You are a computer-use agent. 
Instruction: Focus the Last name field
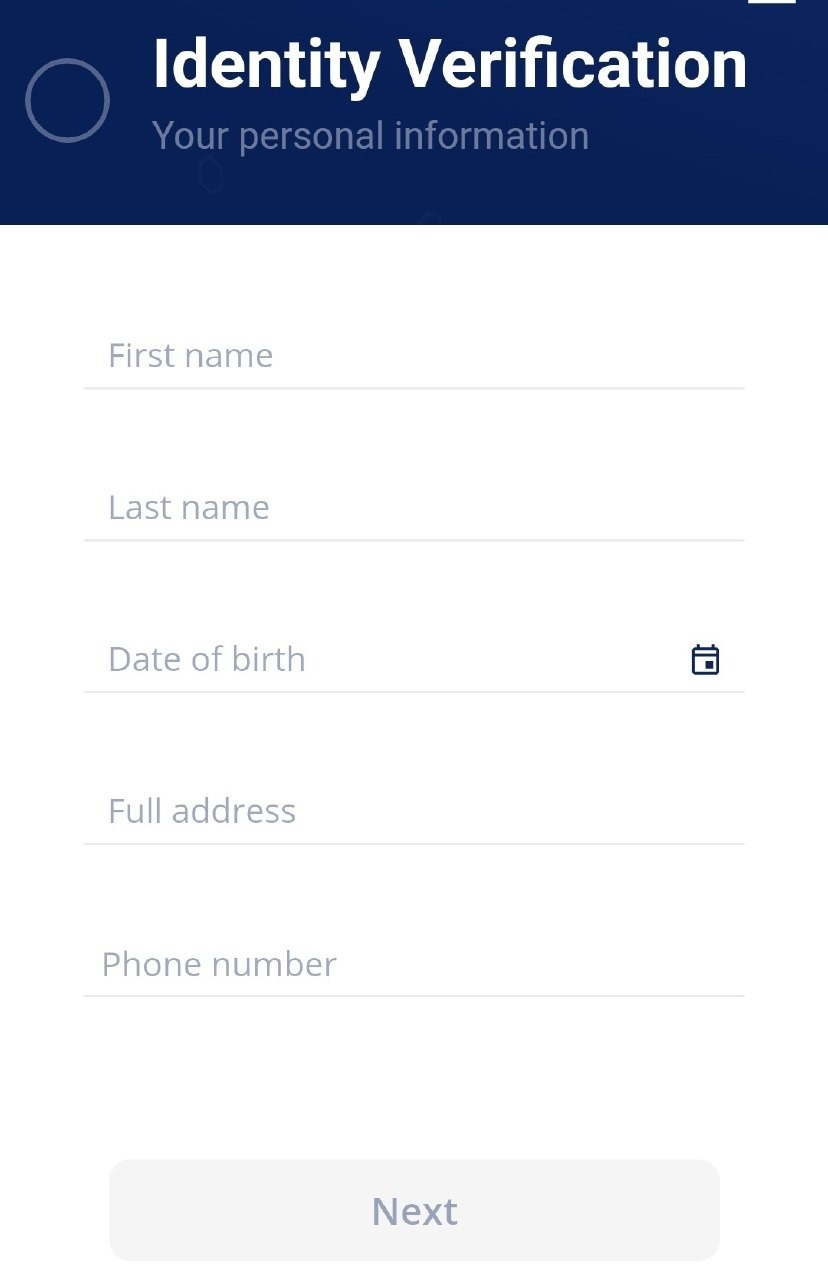click(x=414, y=508)
